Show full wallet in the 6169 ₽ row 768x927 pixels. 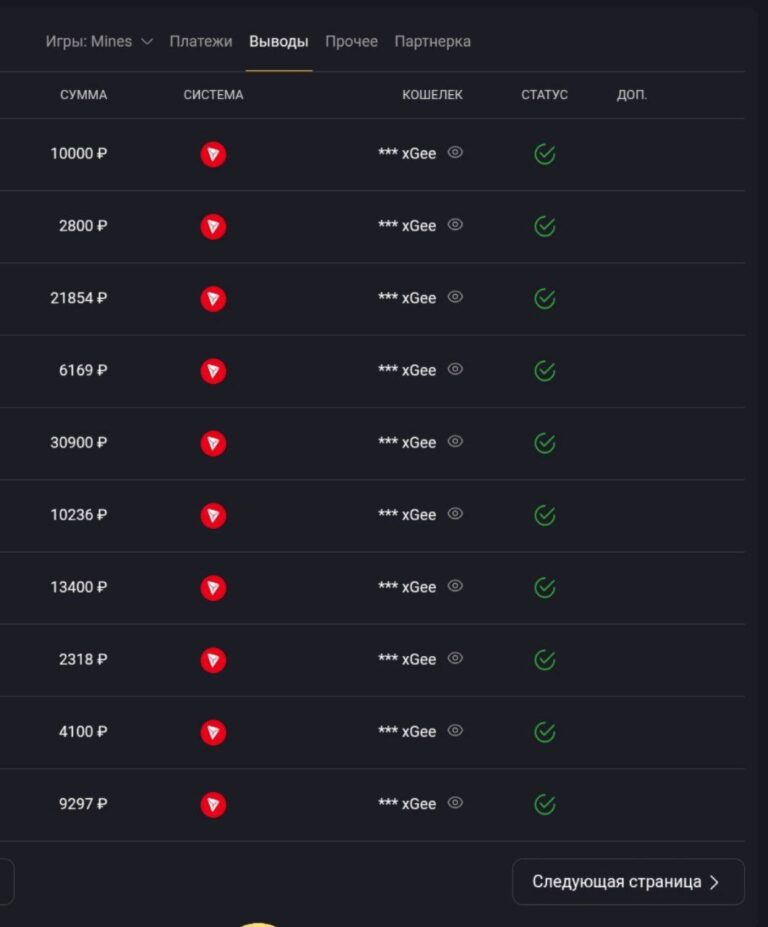point(455,369)
